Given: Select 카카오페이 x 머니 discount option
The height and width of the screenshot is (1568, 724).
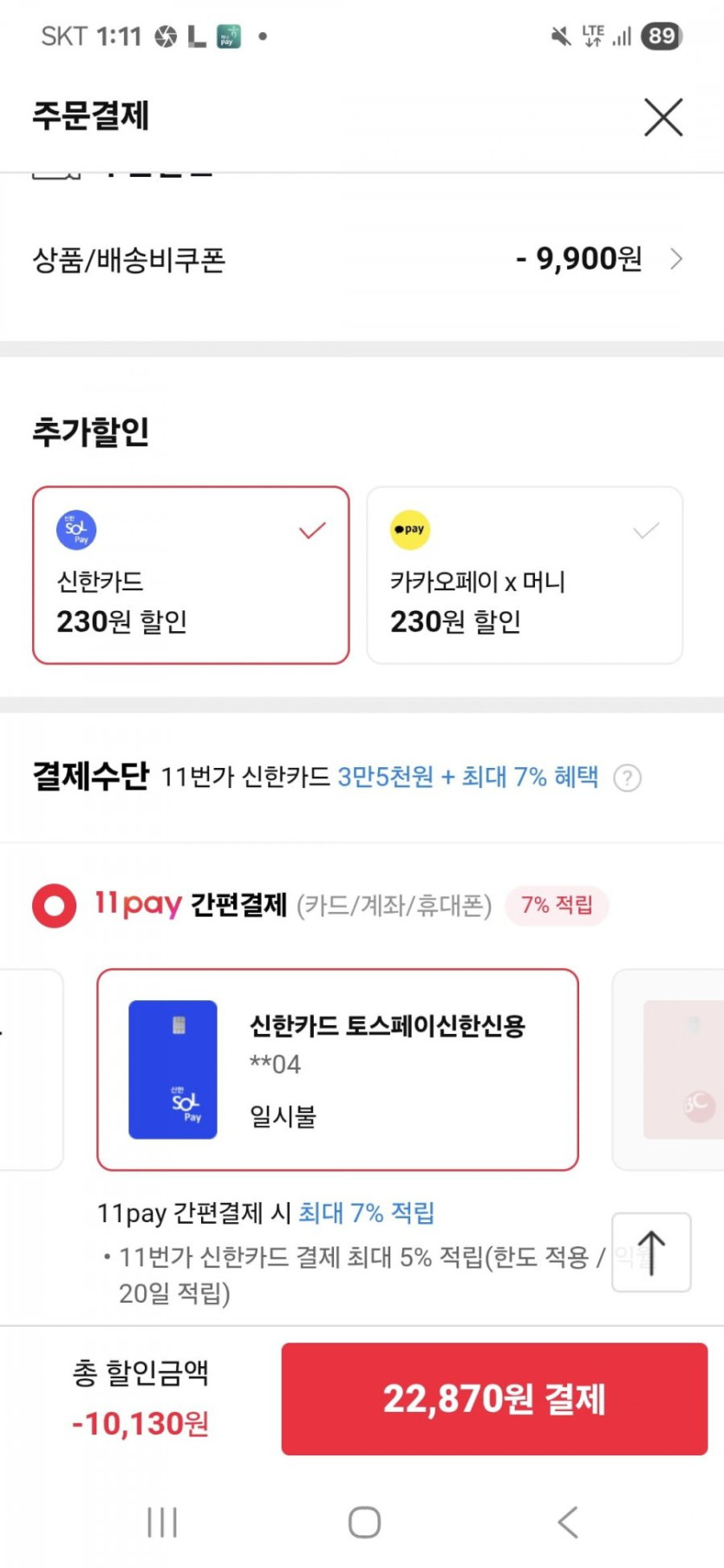Looking at the screenshot, I should (525, 576).
